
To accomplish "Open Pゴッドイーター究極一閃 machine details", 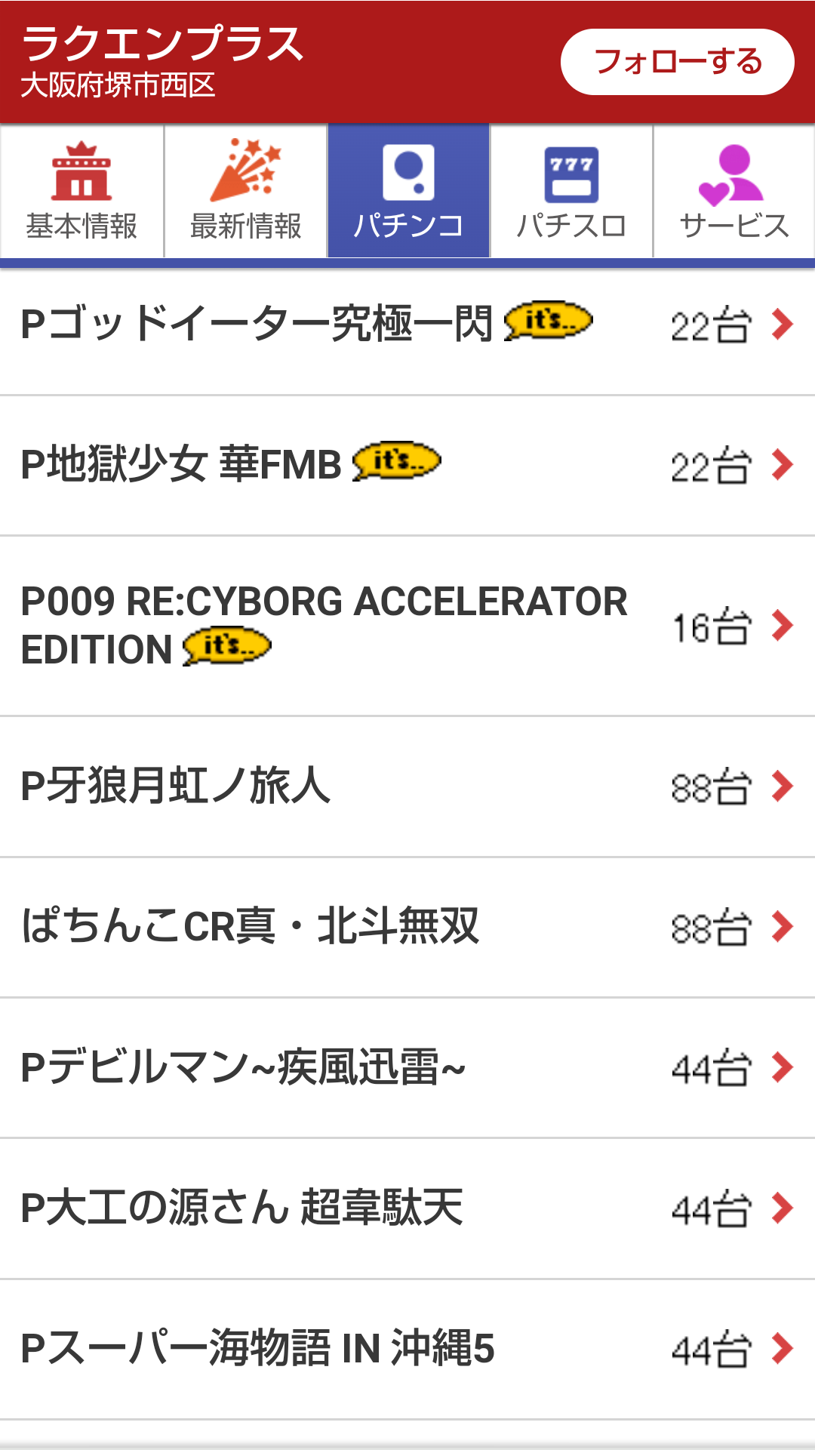I will [x=407, y=325].
